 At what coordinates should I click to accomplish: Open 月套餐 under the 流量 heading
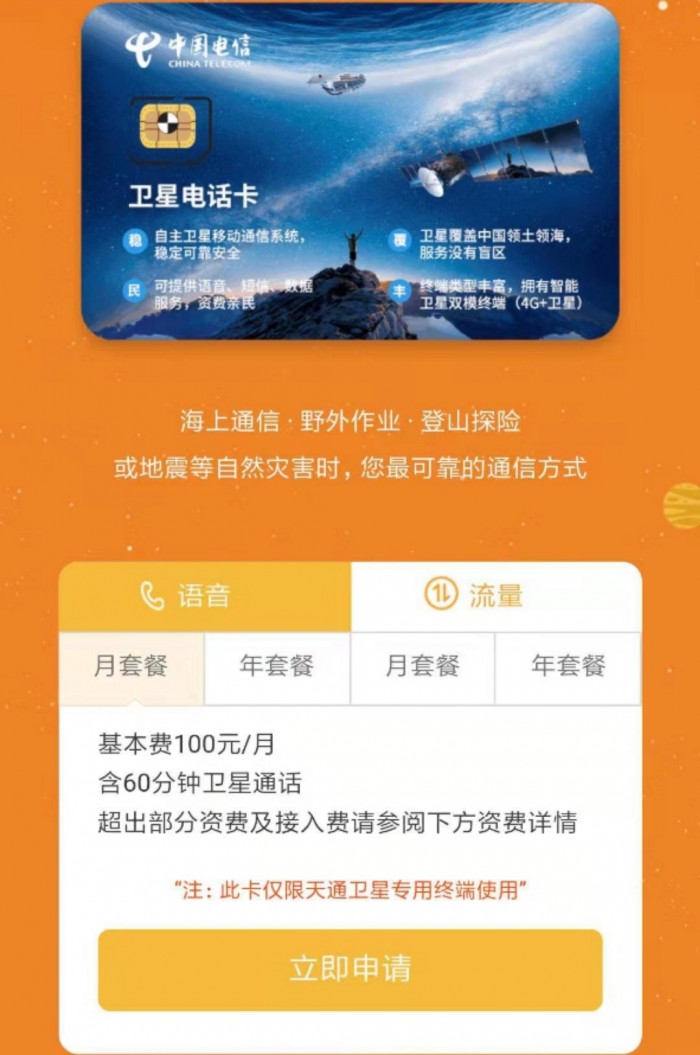pyautogui.click(x=422, y=667)
